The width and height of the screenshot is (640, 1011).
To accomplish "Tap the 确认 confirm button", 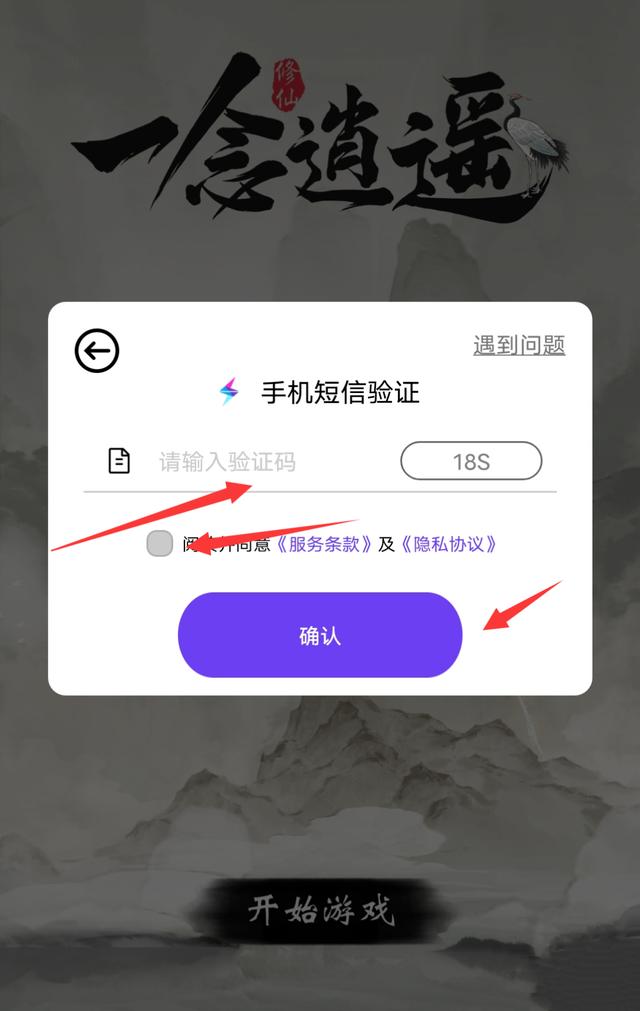I will (x=320, y=635).
